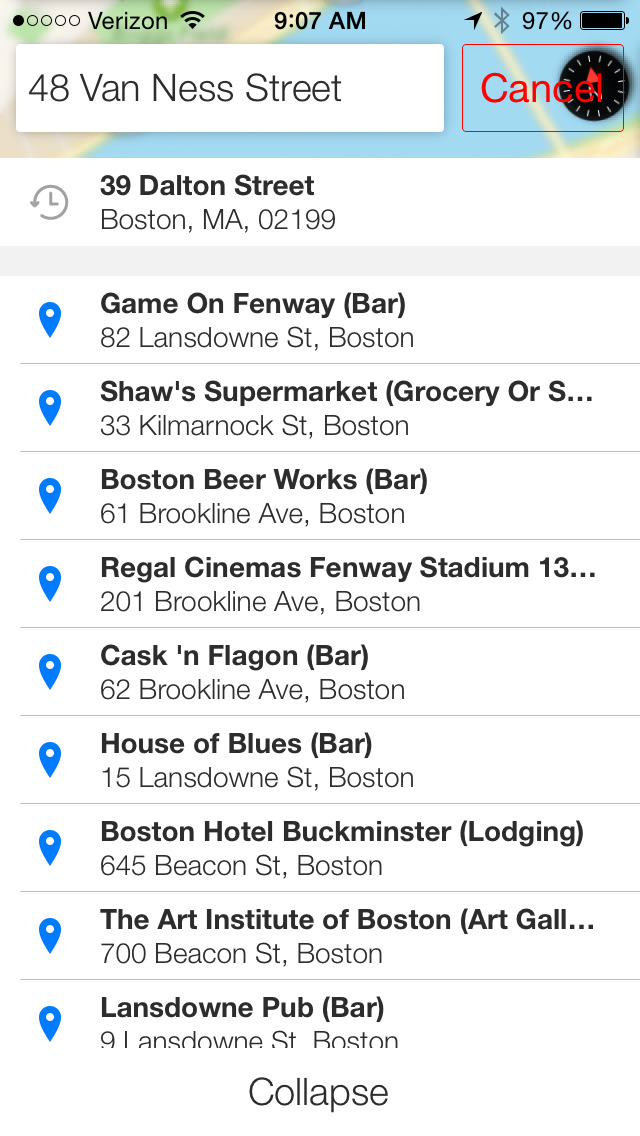The width and height of the screenshot is (640, 1136).
Task: Pick Boston Beer Works
Action: click(320, 496)
